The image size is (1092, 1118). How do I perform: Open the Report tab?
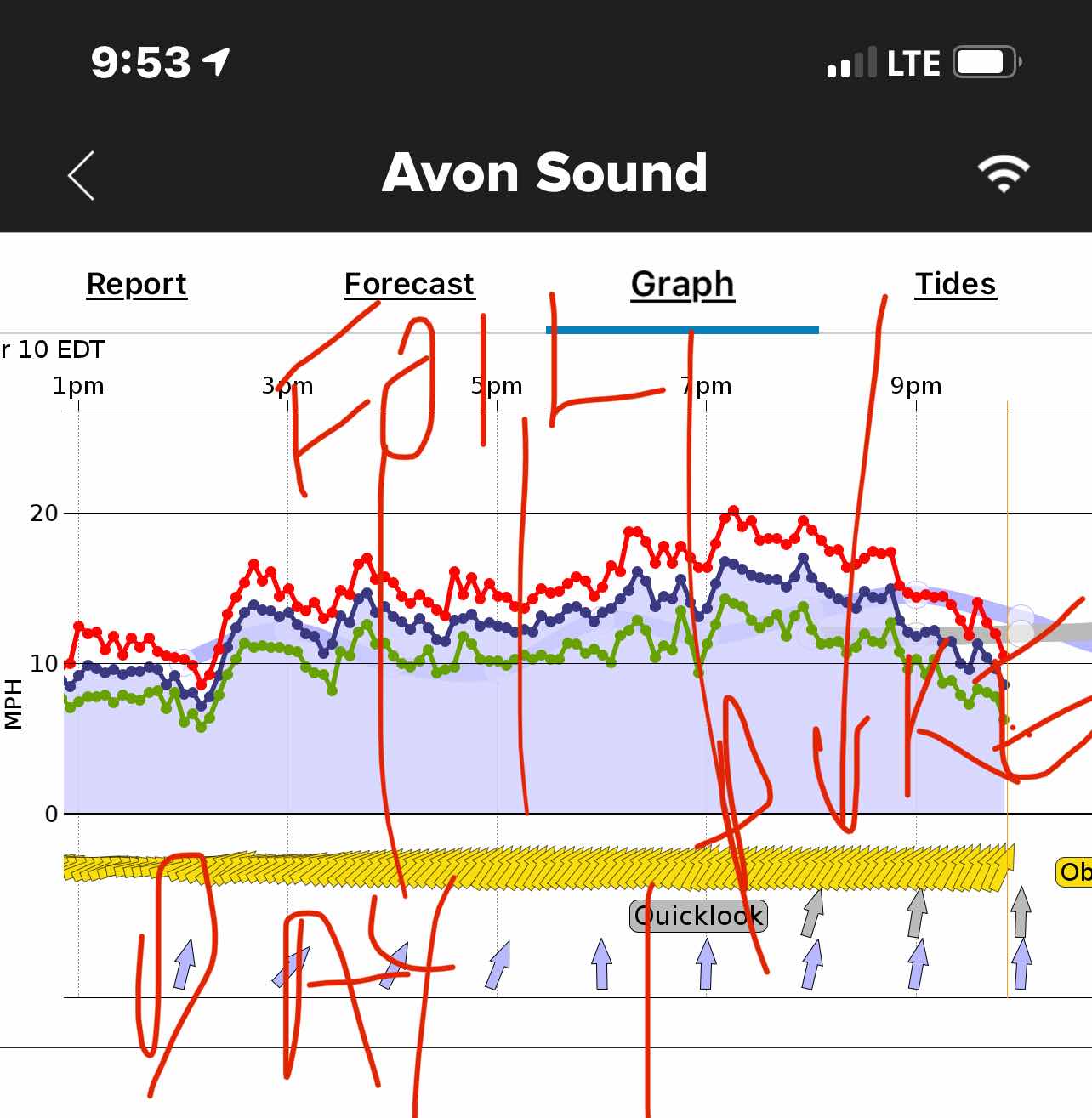[x=136, y=284]
